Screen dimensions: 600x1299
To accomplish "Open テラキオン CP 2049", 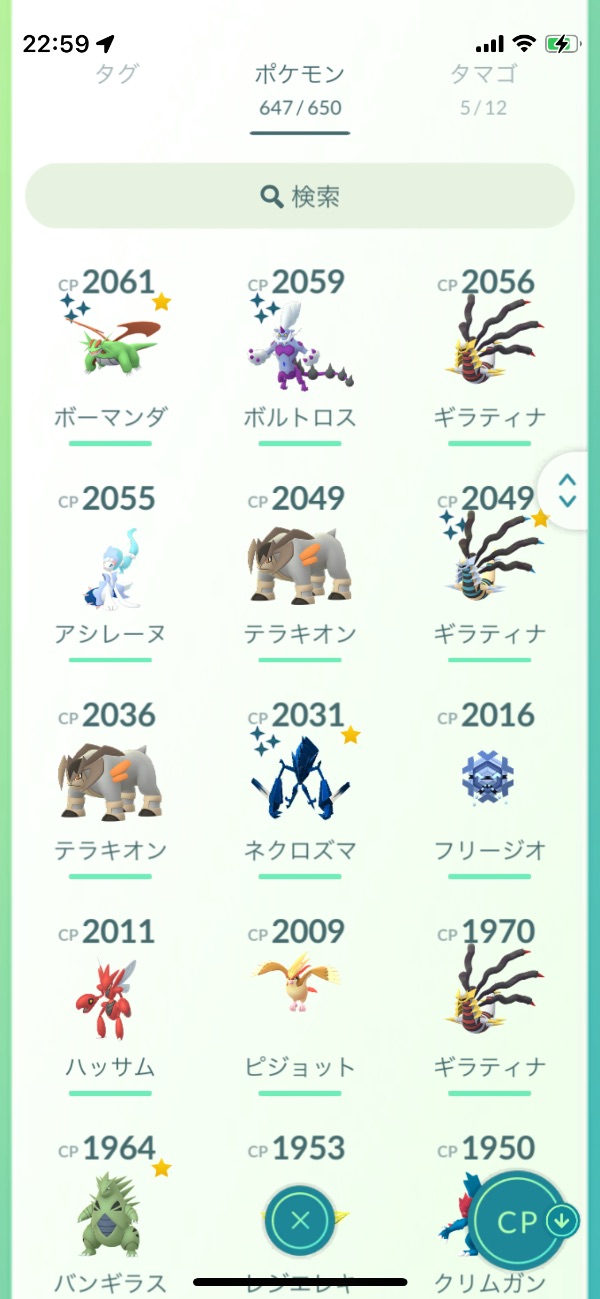I will pos(300,564).
